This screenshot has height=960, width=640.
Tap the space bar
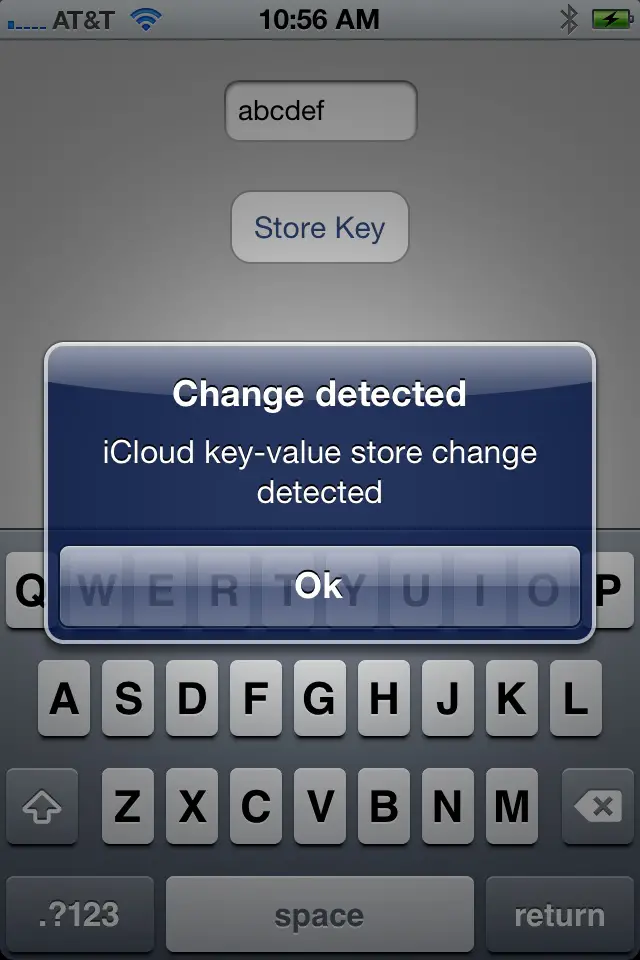click(x=320, y=914)
